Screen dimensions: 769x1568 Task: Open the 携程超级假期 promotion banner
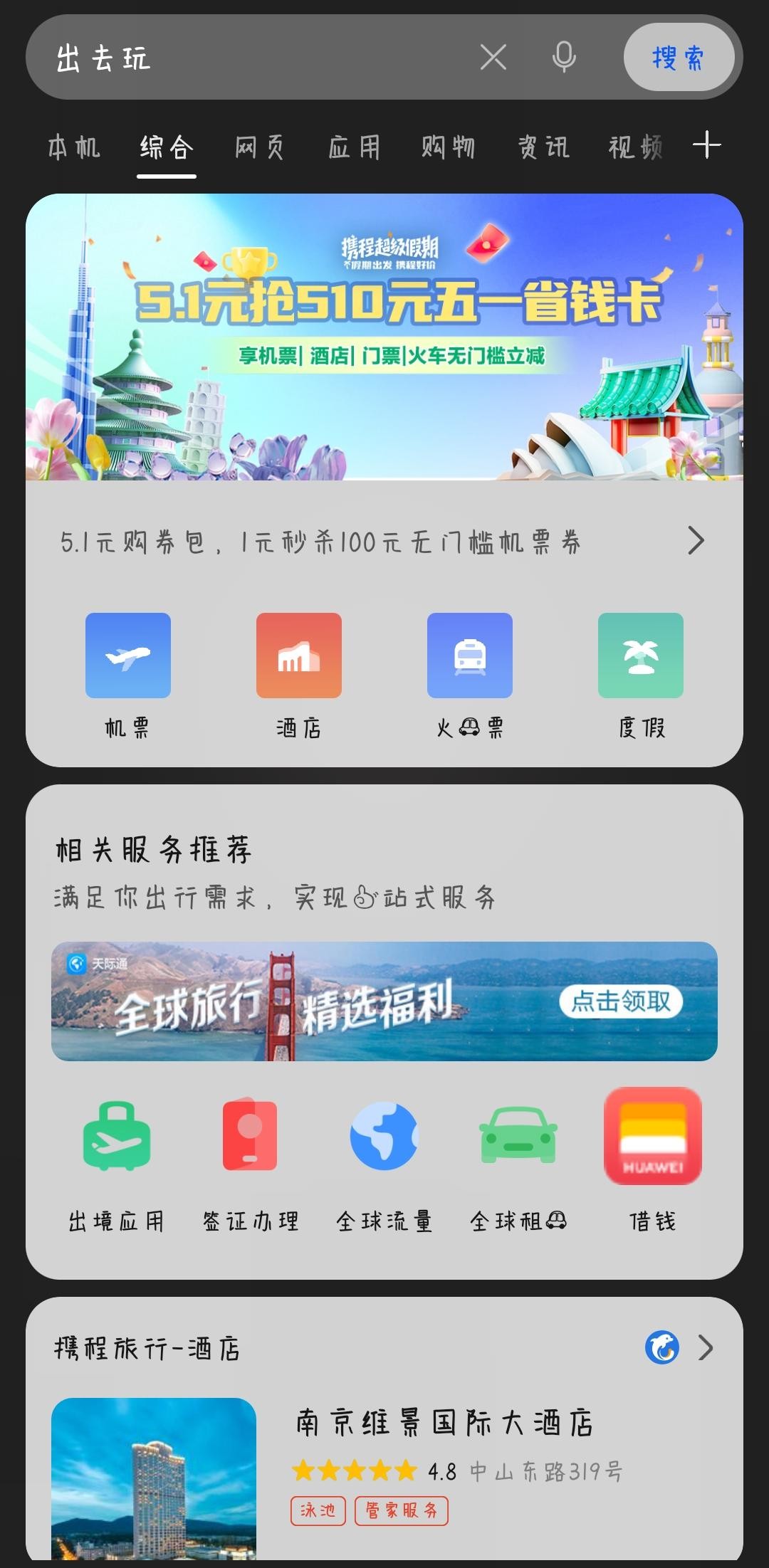tap(384, 337)
